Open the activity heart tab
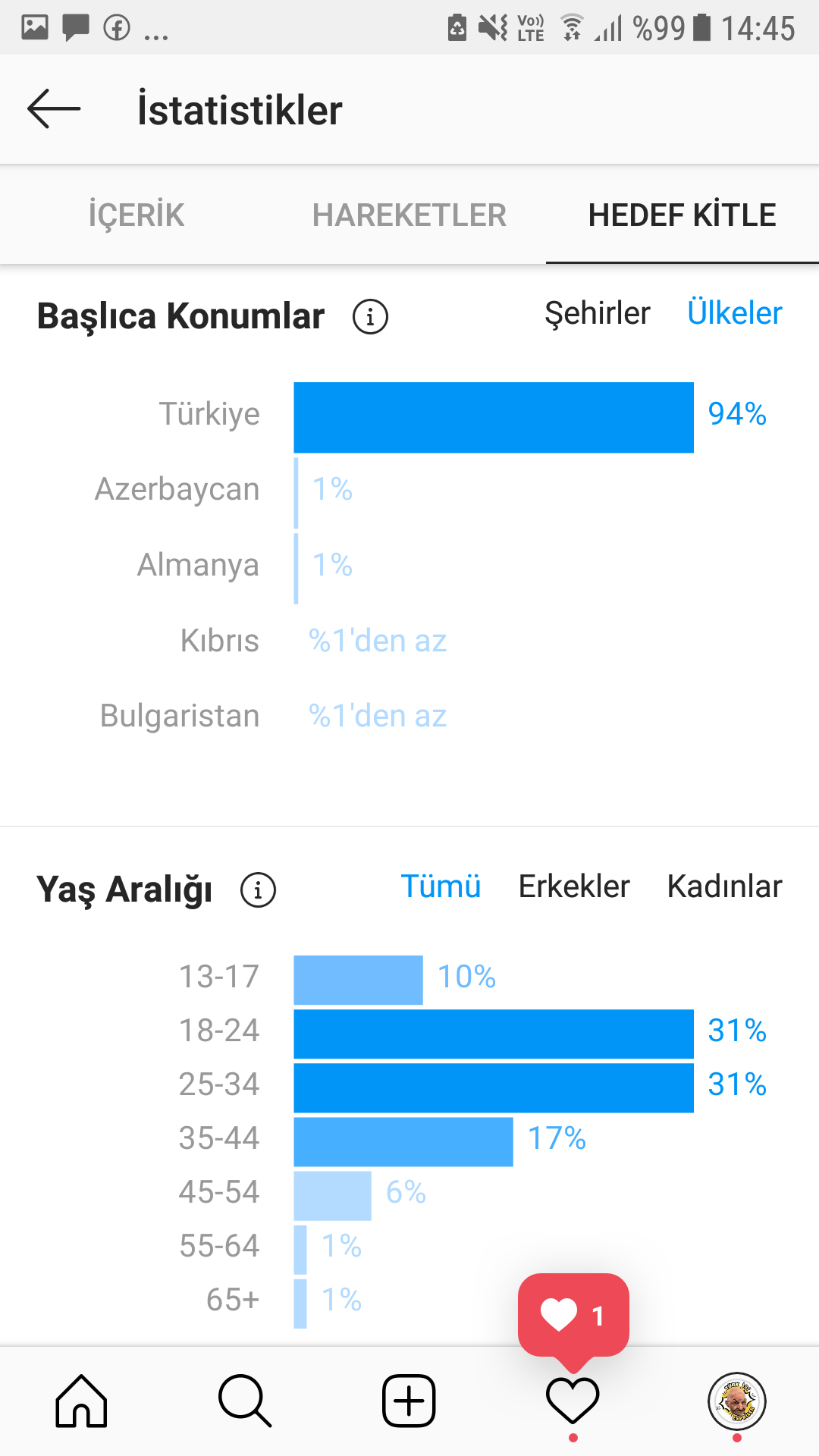The image size is (819, 1456). click(x=573, y=1401)
